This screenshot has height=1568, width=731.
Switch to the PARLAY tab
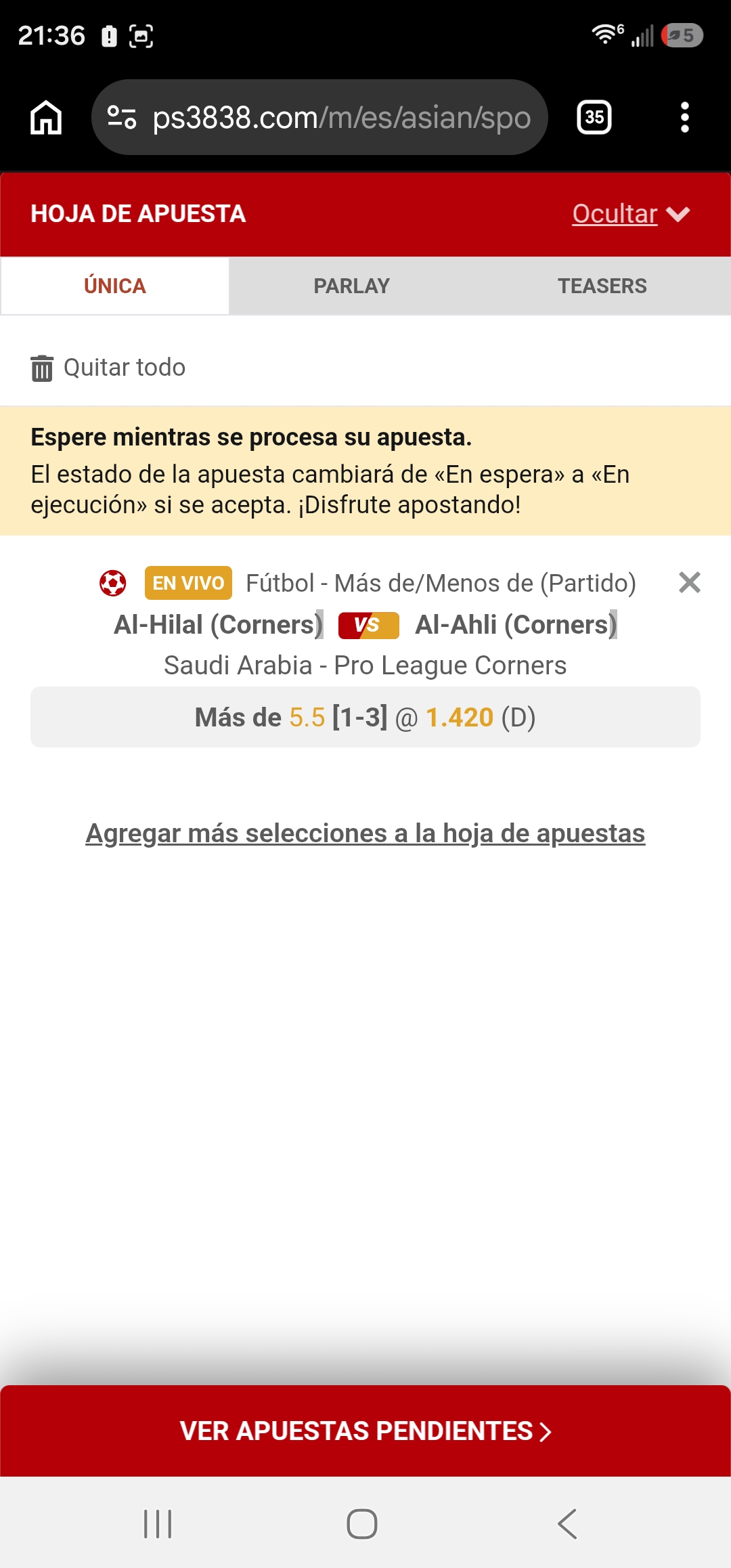point(352,286)
